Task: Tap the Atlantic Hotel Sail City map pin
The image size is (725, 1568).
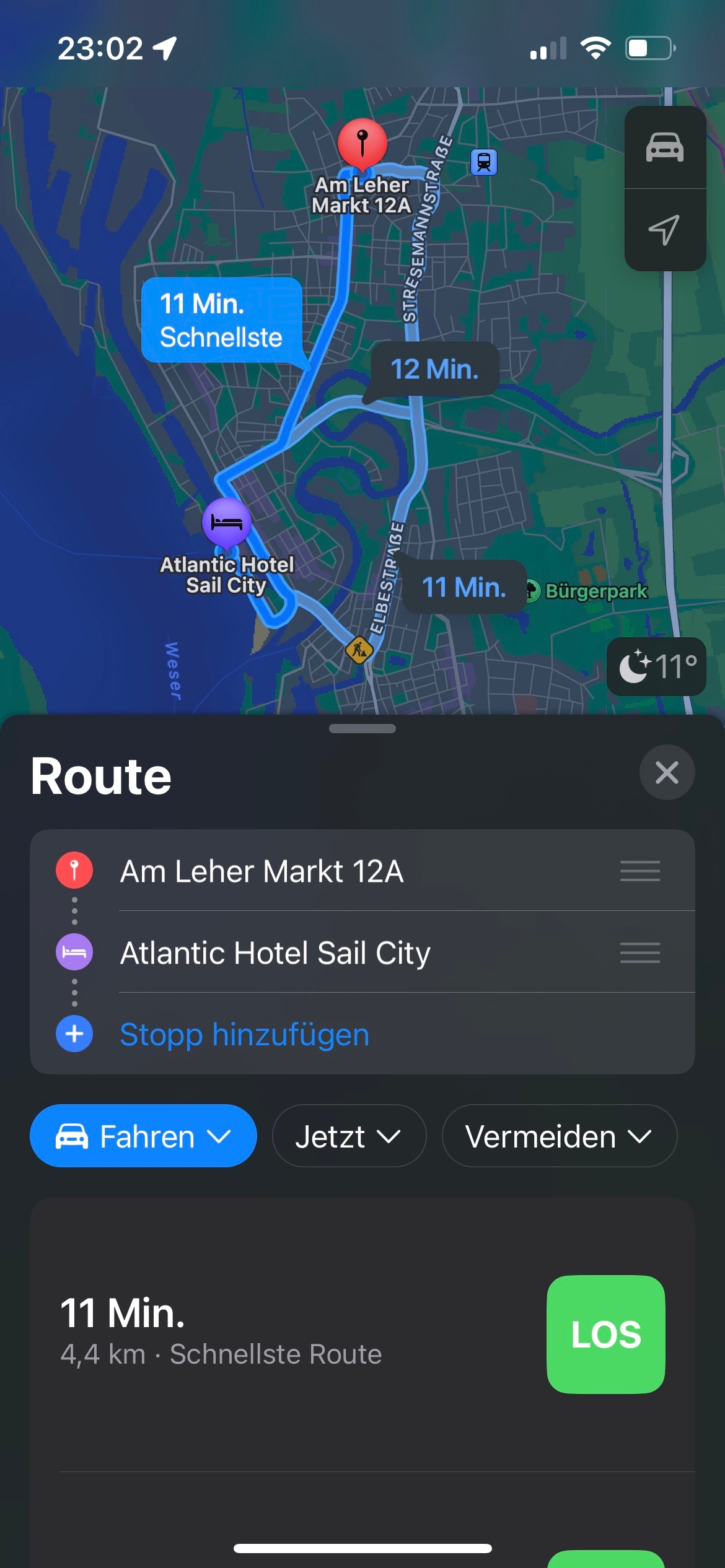Action: coord(227,522)
